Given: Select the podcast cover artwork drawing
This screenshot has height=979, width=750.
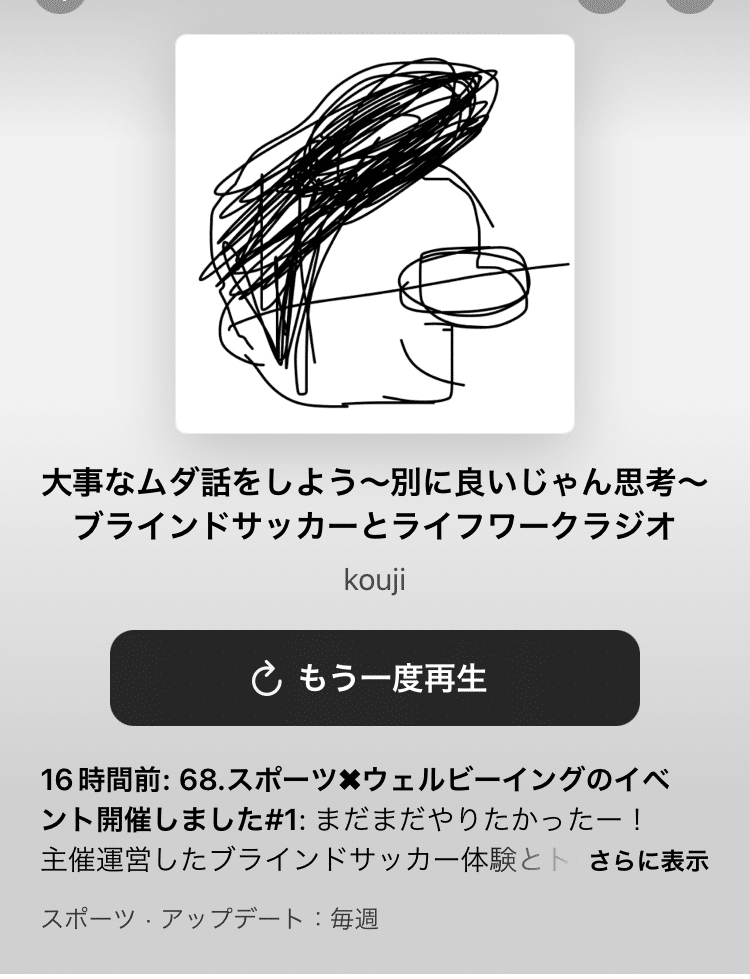Looking at the screenshot, I should (375, 230).
